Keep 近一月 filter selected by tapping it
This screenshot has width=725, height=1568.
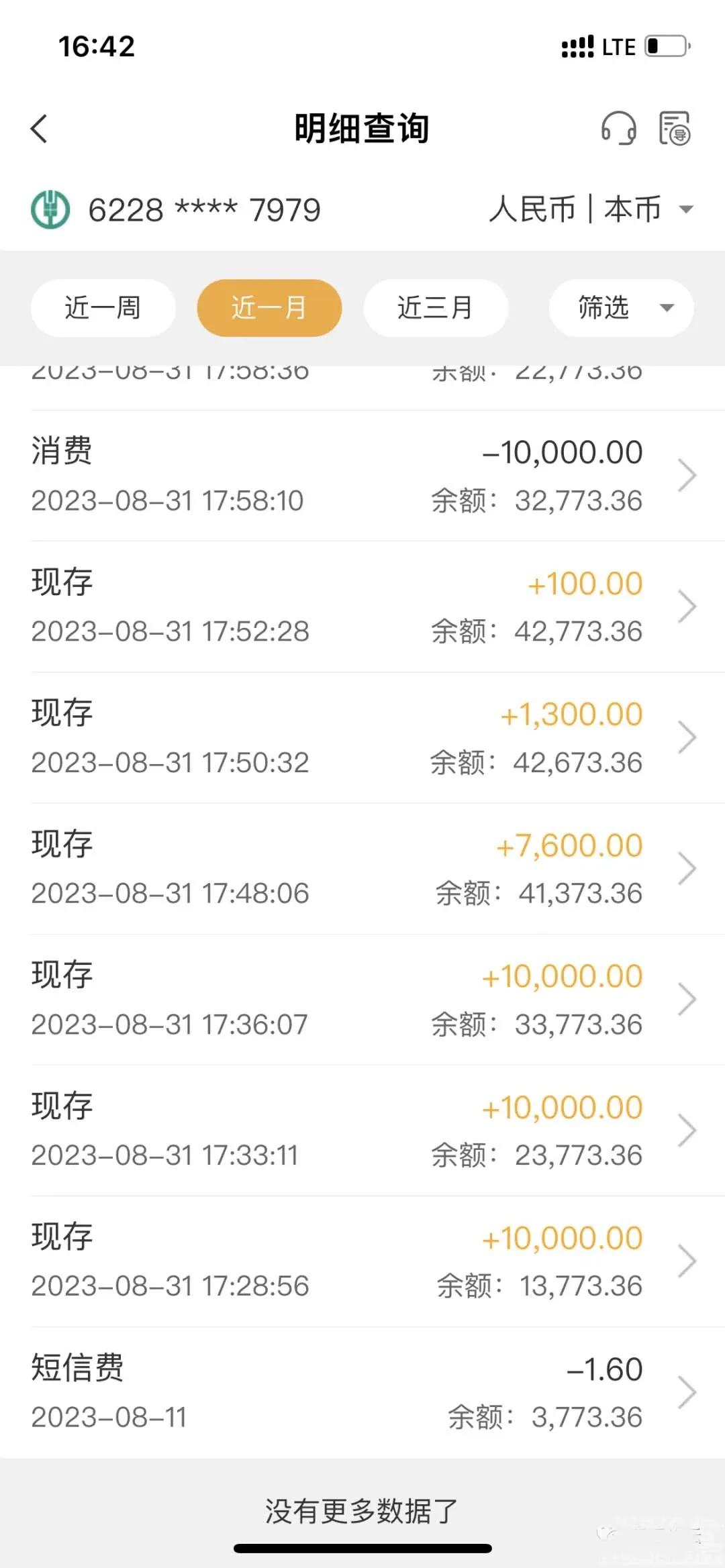coord(269,307)
